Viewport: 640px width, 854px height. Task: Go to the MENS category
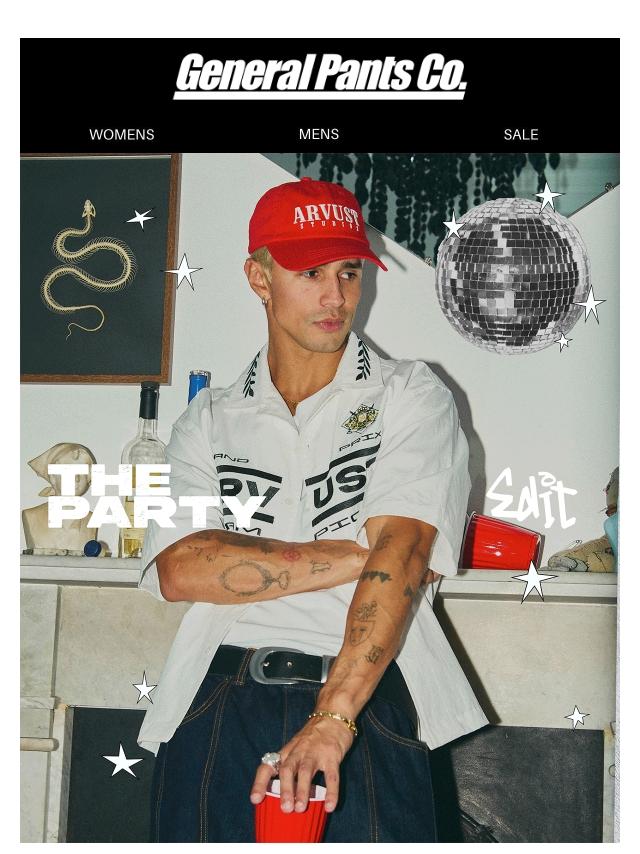(x=319, y=134)
